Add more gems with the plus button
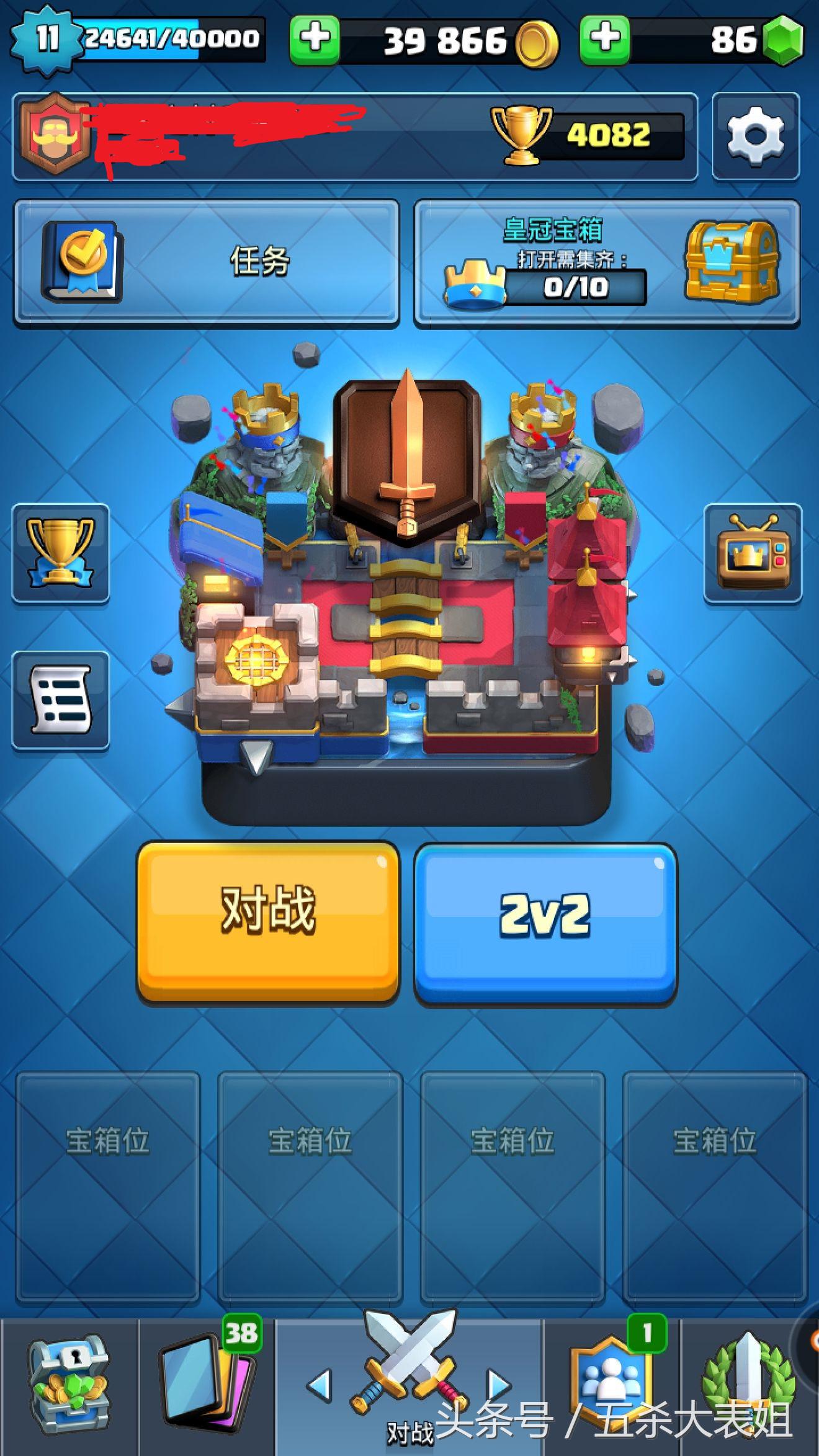819x1456 pixels. click(x=604, y=40)
